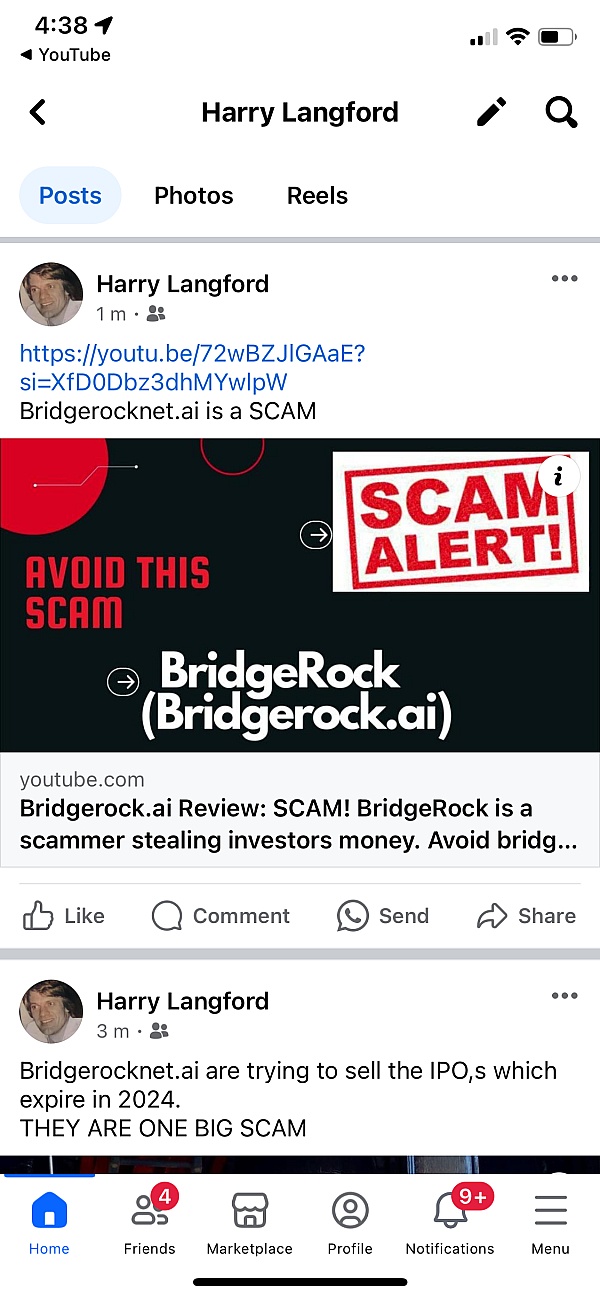Viewport: 600px width, 1299px height.
Task: Send the post via WhatsApp
Action: click(x=383, y=915)
